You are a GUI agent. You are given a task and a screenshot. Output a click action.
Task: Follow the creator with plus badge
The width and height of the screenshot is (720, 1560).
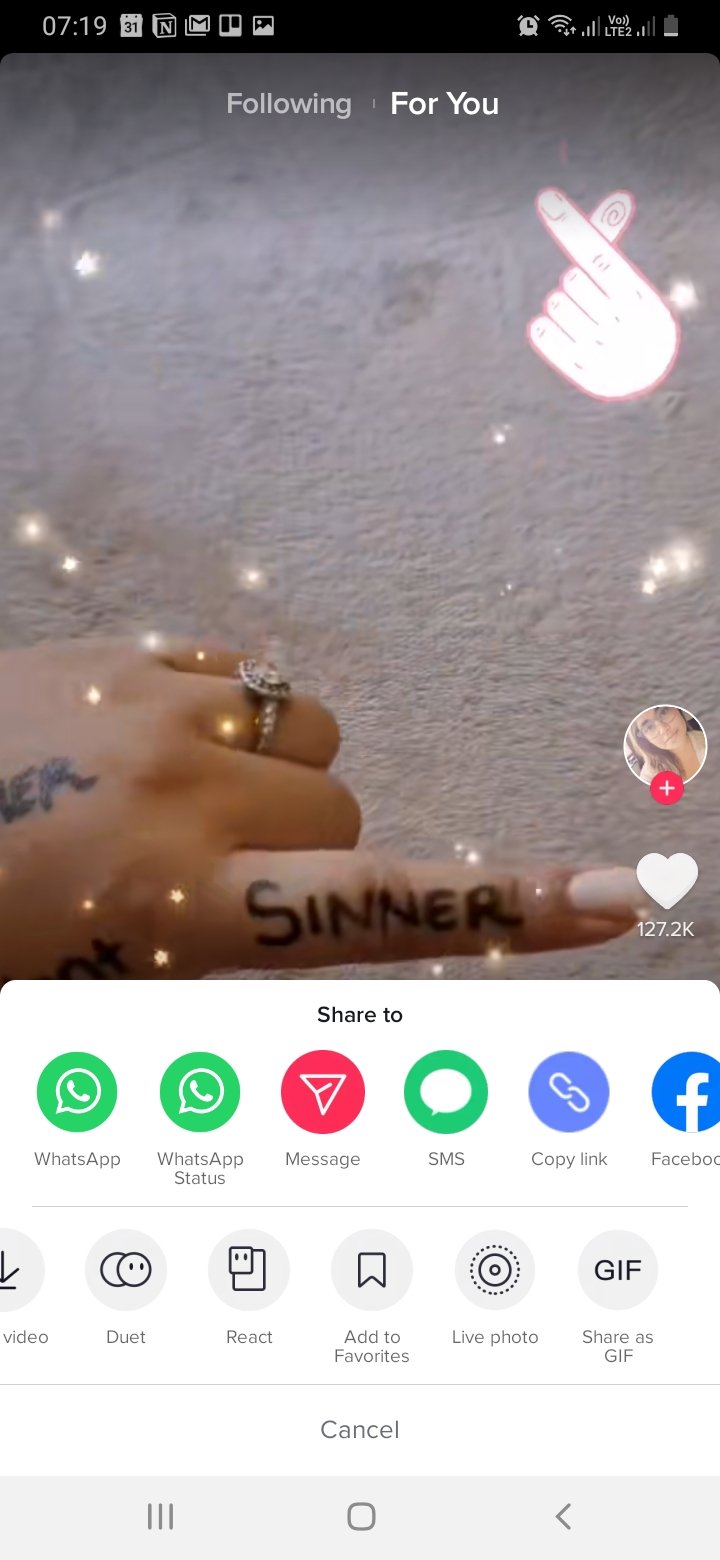point(666,789)
